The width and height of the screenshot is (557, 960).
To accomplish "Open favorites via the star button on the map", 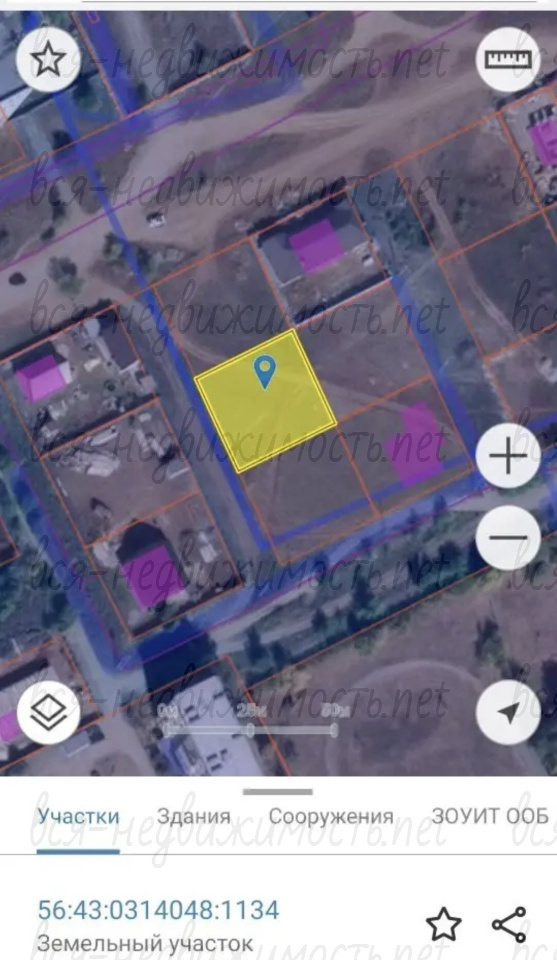I will [48, 59].
